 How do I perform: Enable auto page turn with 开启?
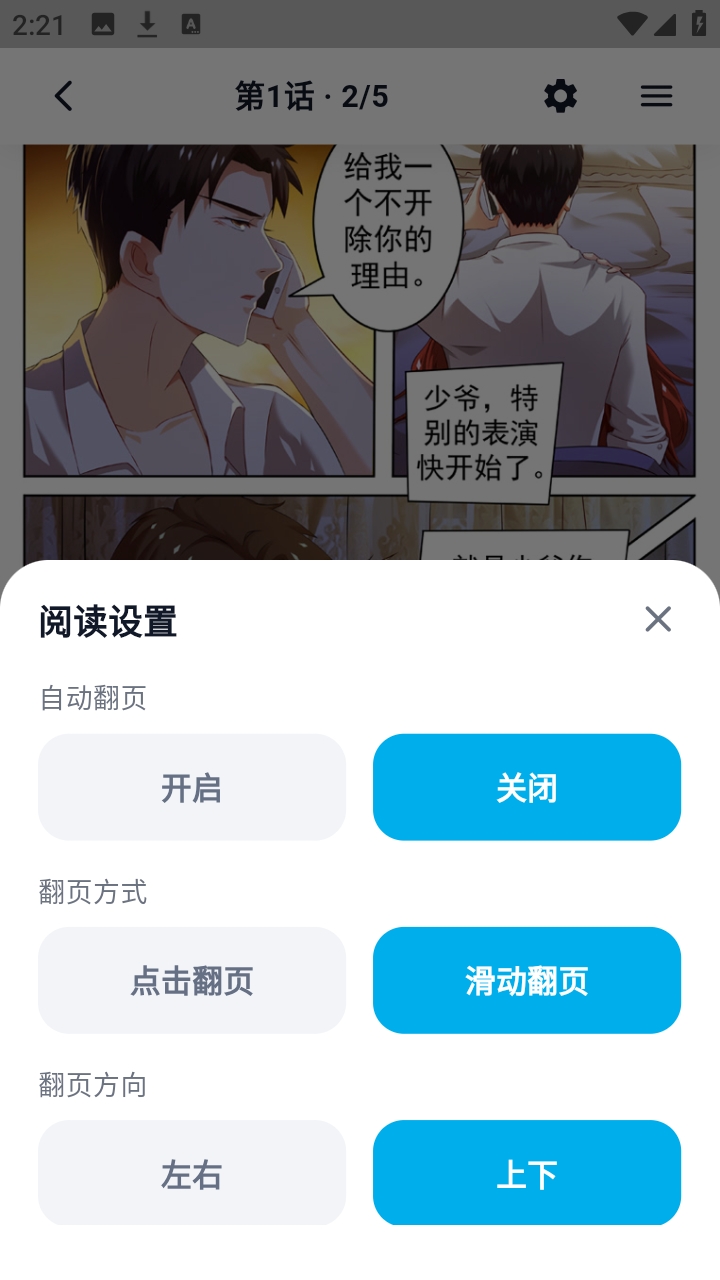(x=192, y=788)
